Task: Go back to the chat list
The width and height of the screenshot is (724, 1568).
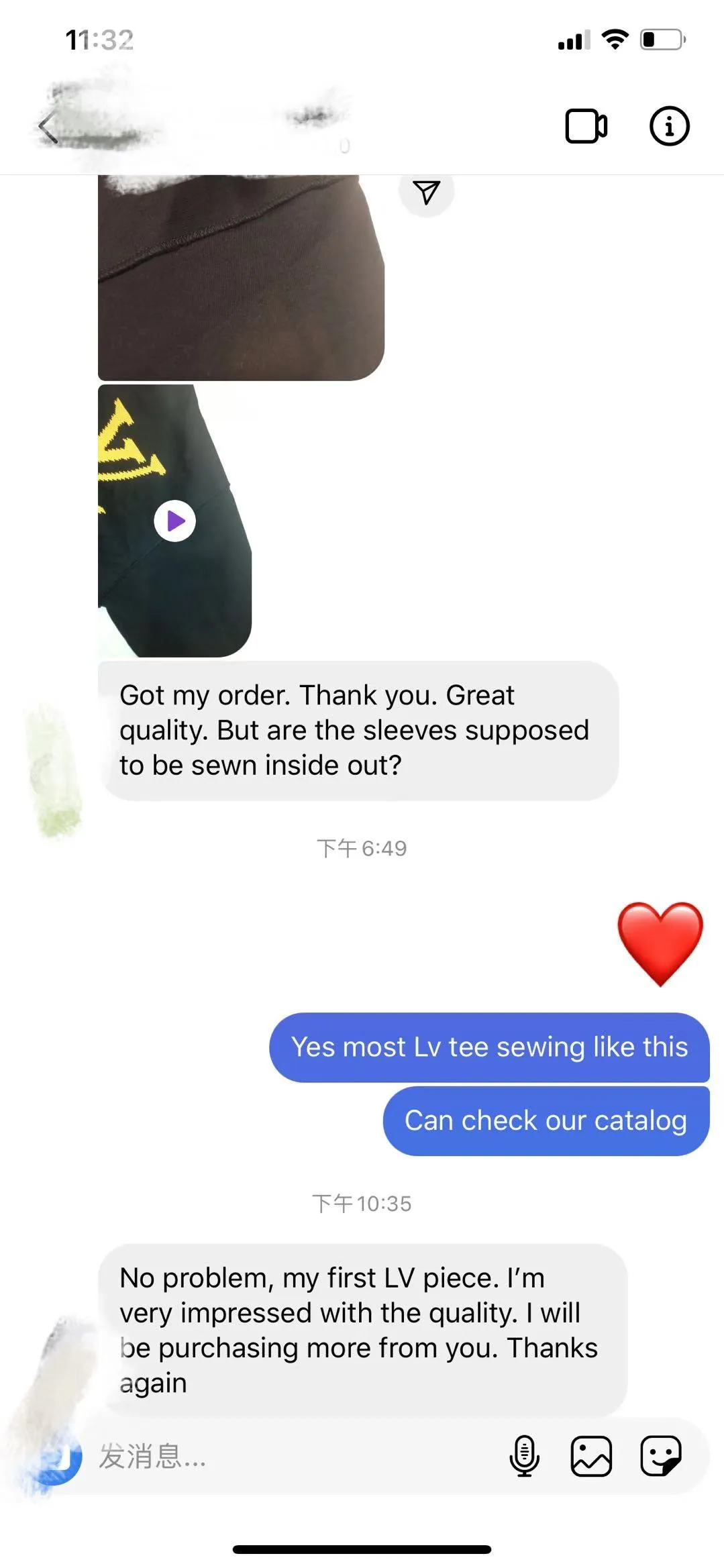Action: (x=48, y=127)
